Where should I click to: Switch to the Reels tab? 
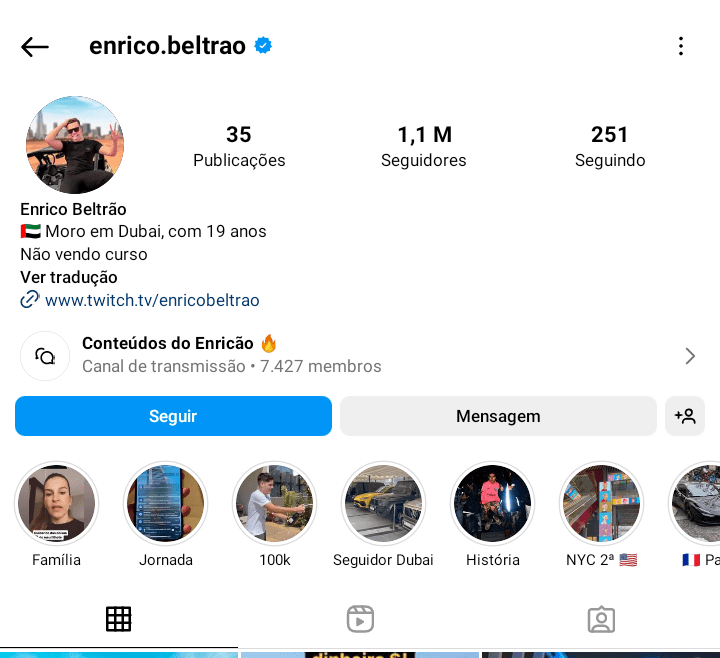click(x=360, y=620)
